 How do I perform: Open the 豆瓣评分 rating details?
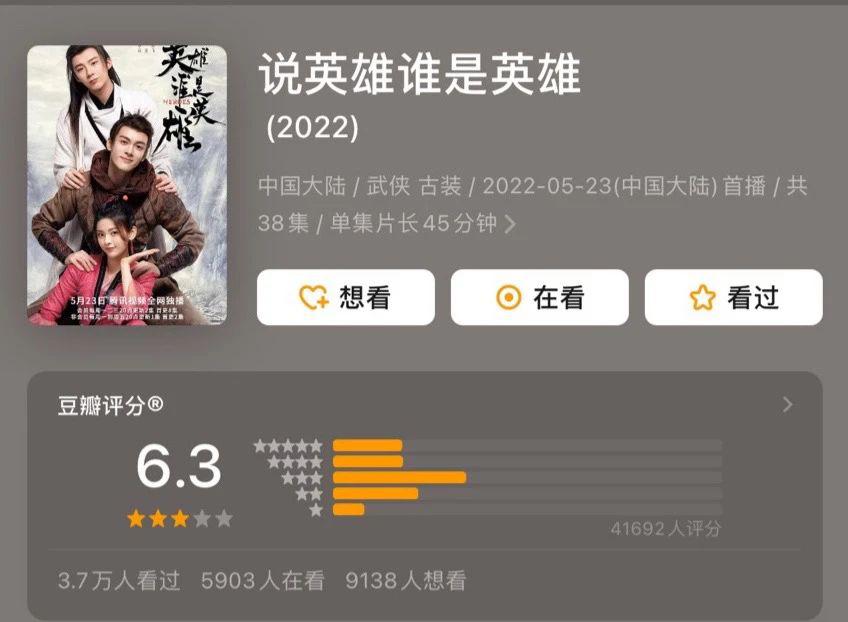pyautogui.click(x=787, y=405)
